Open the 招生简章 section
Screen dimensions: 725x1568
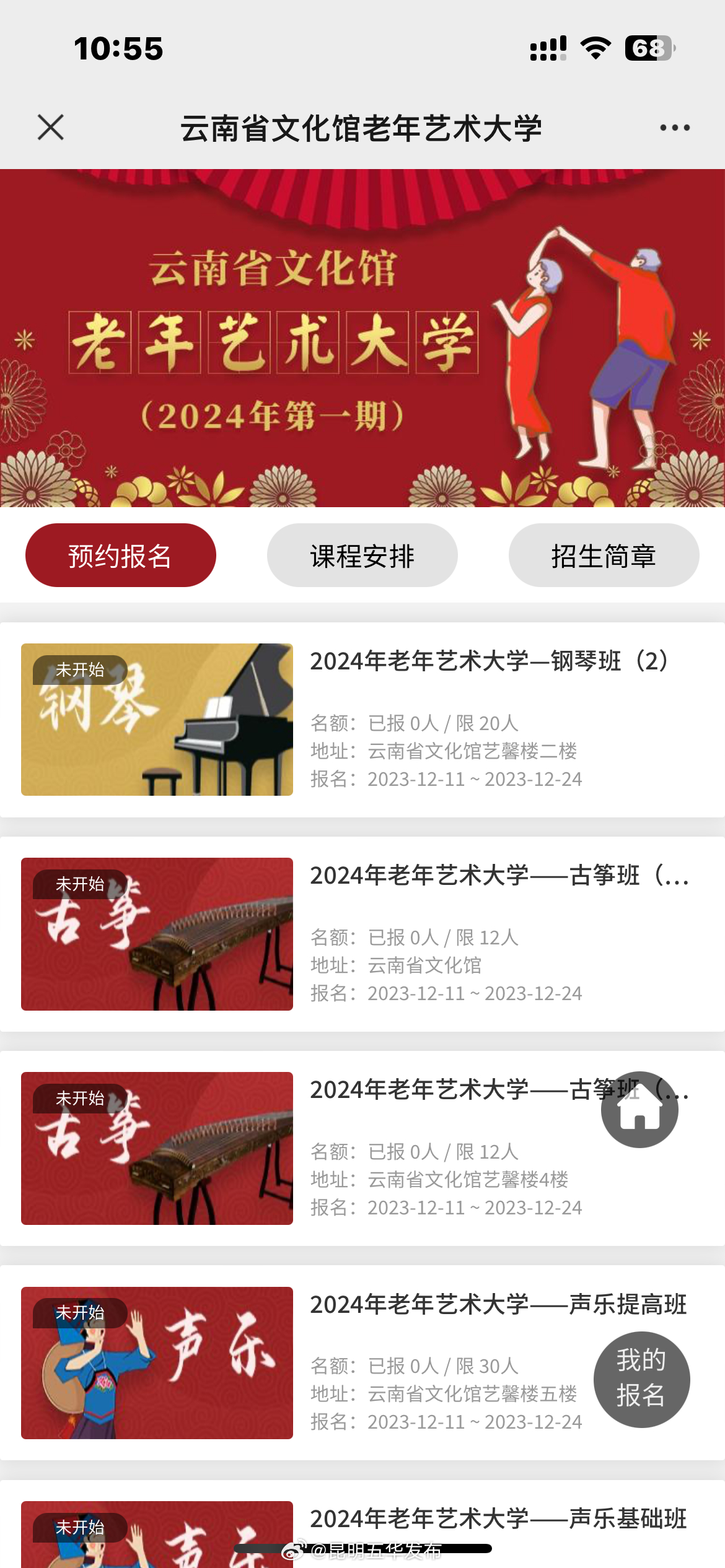[603, 555]
